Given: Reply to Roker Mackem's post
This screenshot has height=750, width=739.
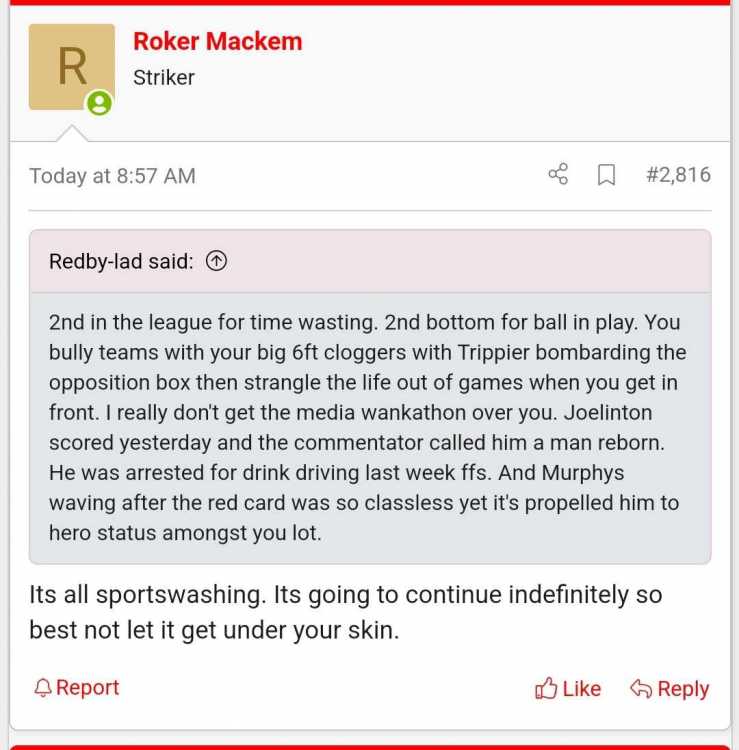Looking at the screenshot, I should [x=669, y=688].
